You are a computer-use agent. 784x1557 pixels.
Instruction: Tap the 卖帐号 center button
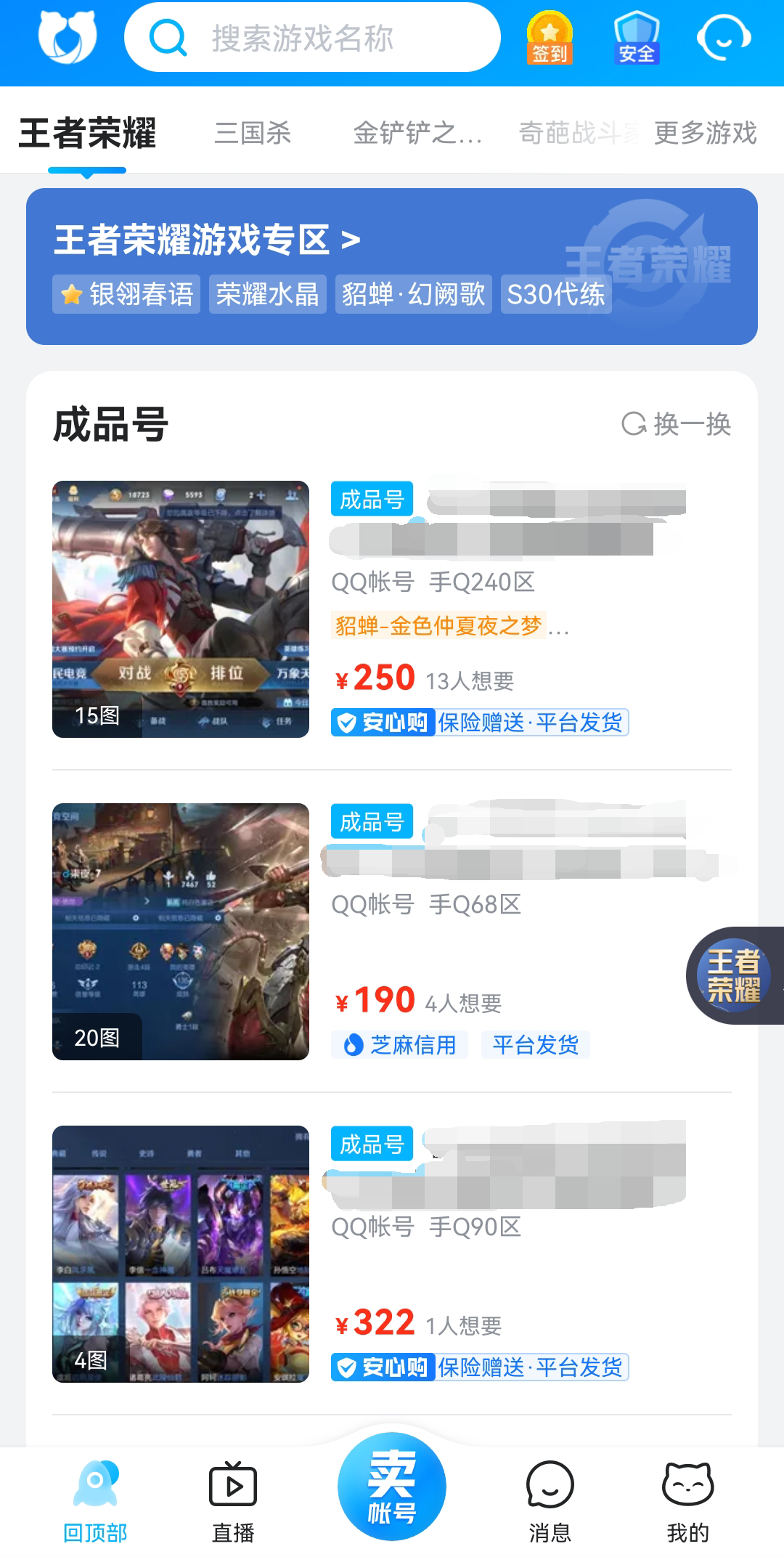pyautogui.click(x=392, y=1487)
